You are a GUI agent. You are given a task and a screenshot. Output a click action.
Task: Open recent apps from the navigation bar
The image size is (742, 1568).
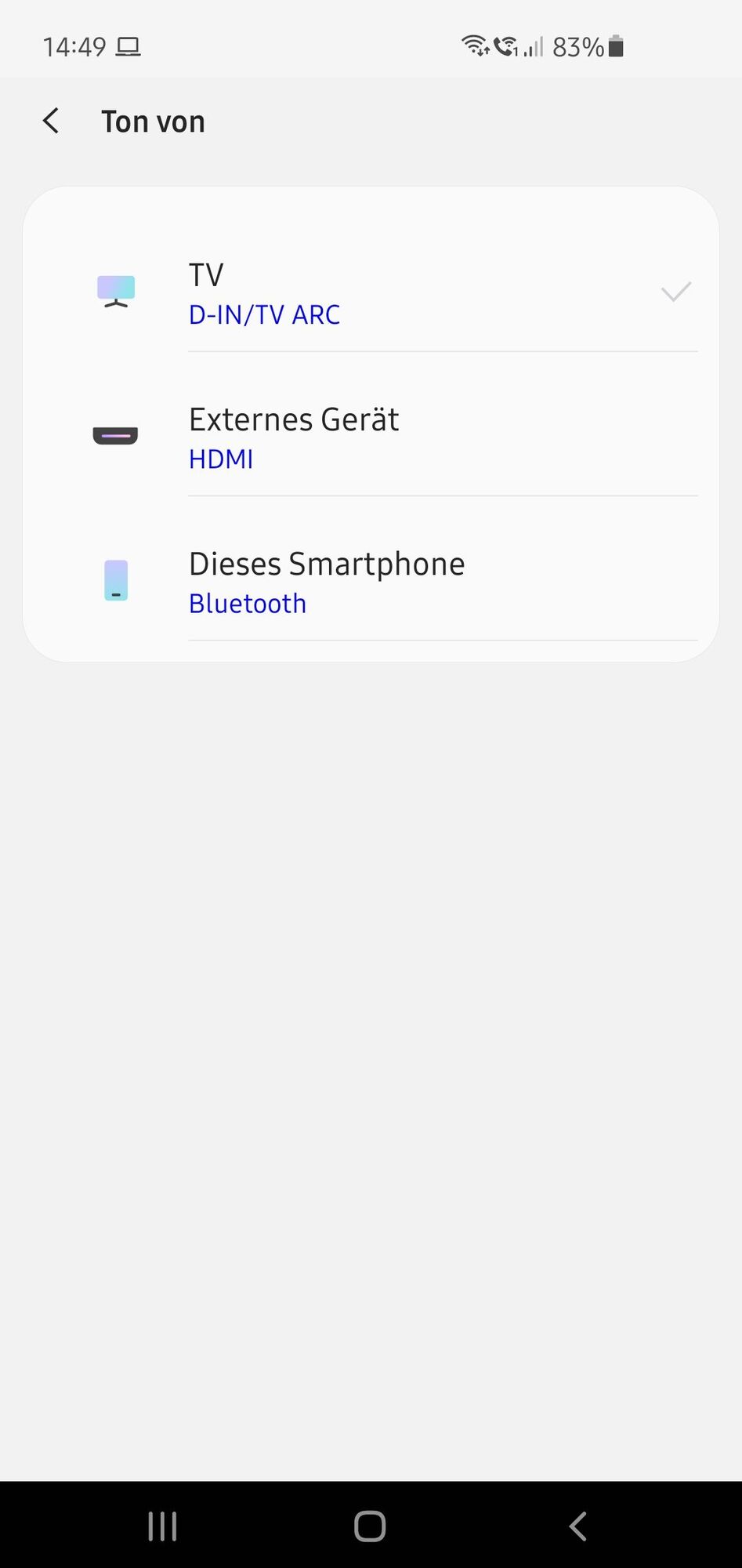(162, 1526)
